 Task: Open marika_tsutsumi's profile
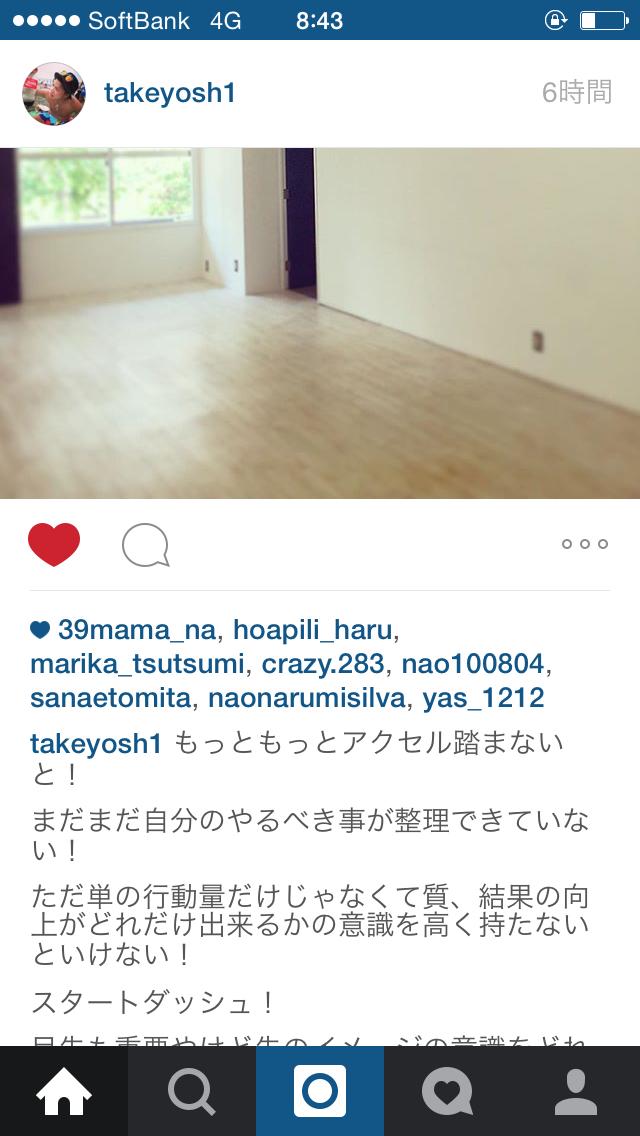(x=137, y=663)
